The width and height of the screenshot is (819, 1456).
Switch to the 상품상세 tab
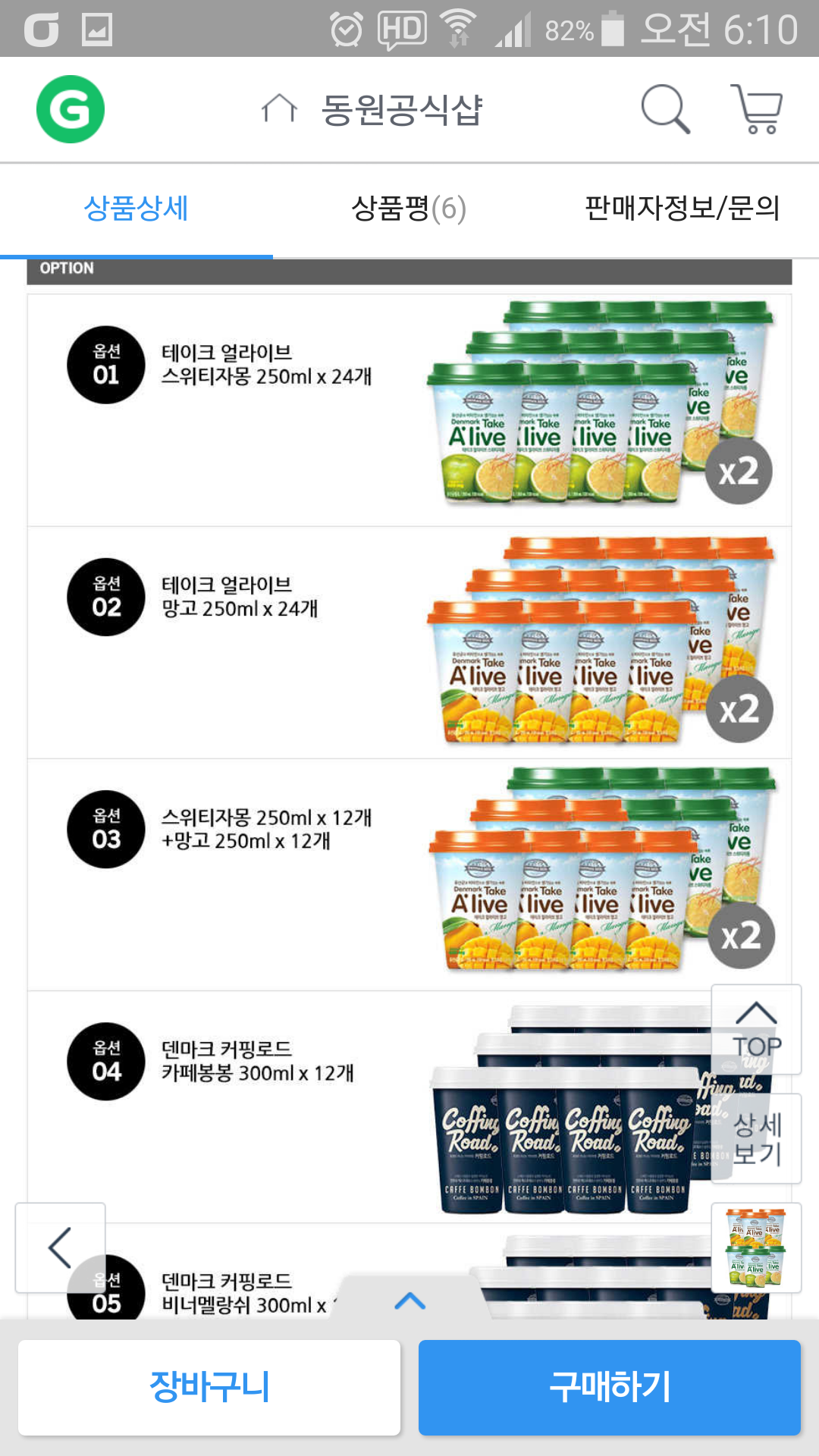tap(136, 208)
